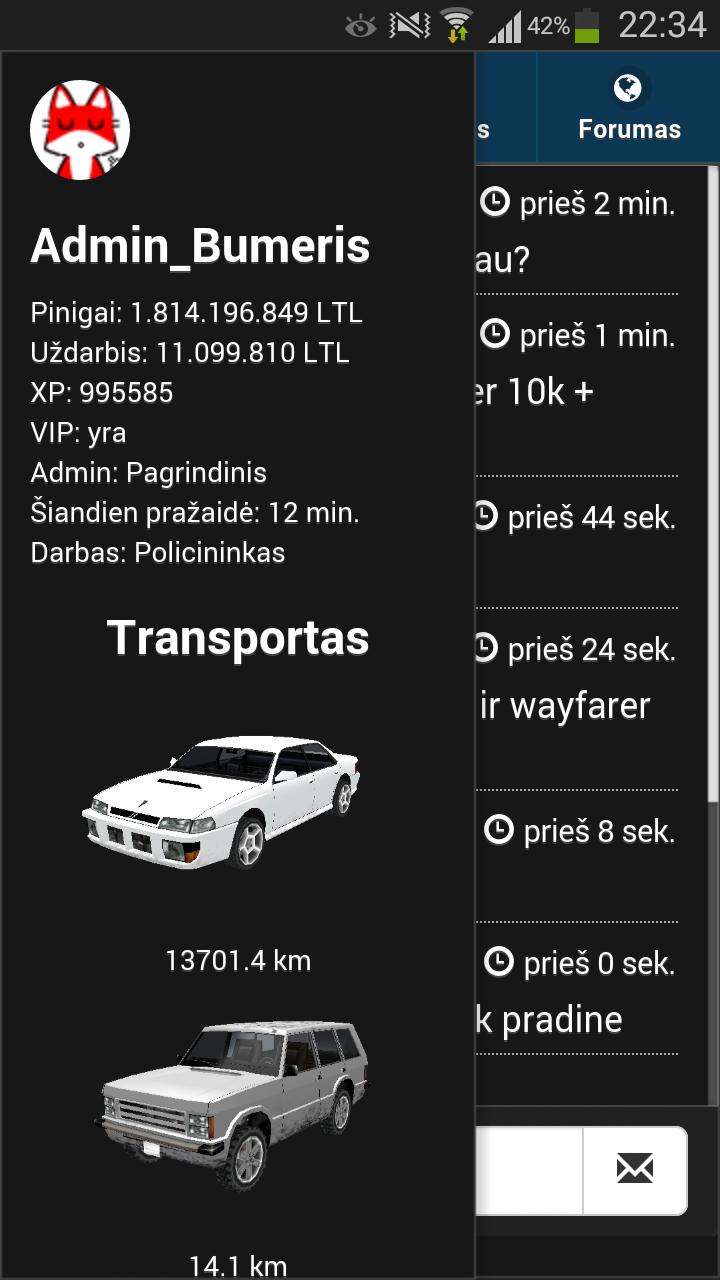Switch to the Forumas tab

pyautogui.click(x=630, y=128)
